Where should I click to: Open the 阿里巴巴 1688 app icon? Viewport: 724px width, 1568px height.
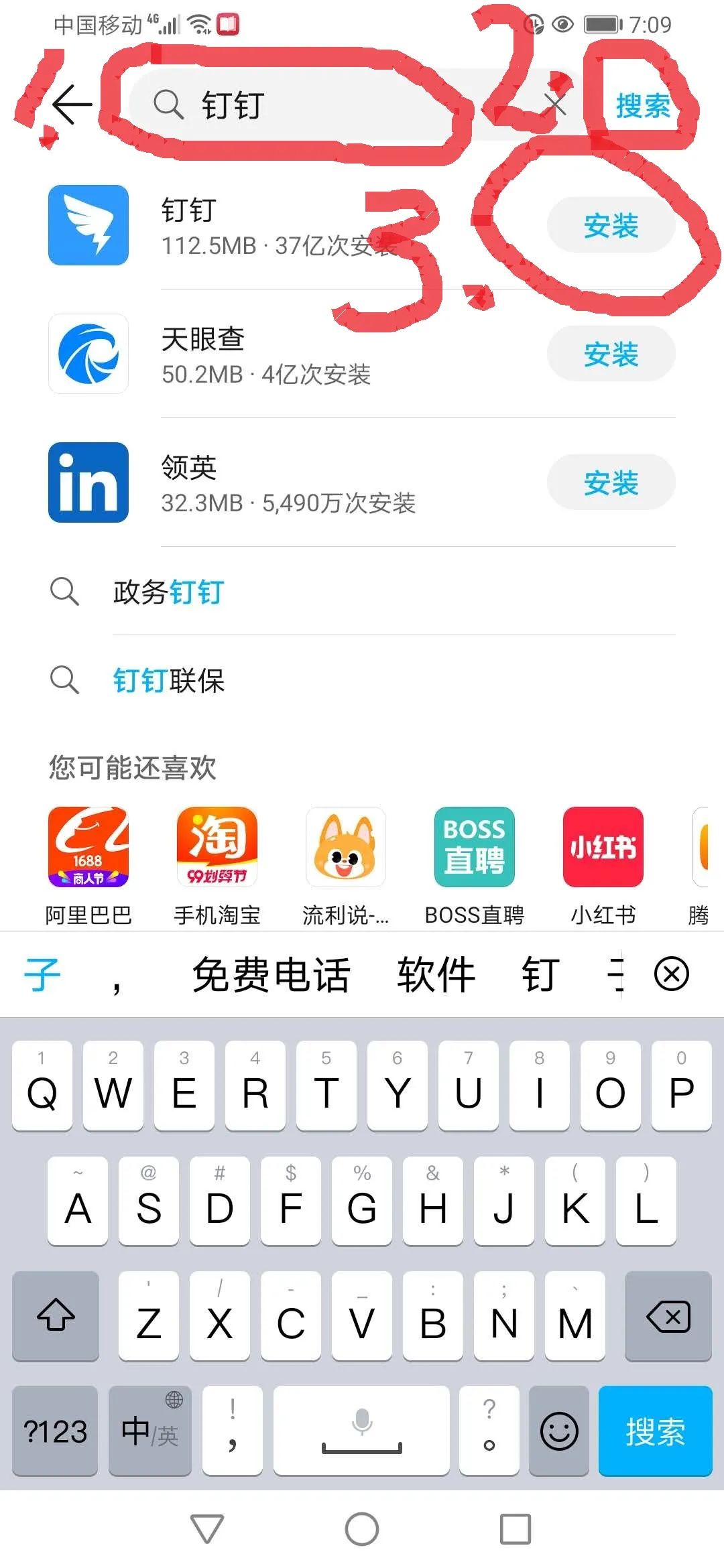coord(88,848)
